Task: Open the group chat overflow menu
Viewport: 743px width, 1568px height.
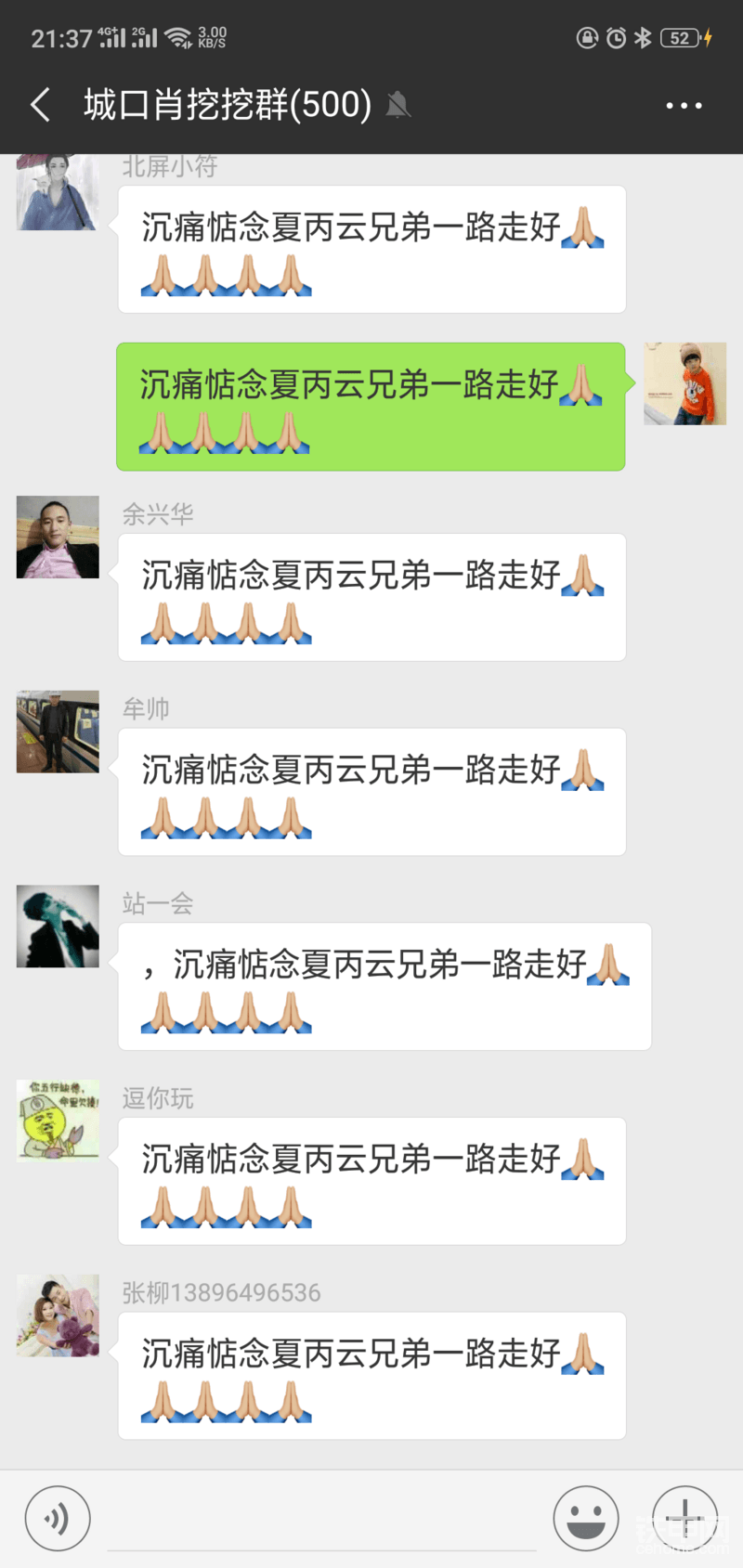Action: (684, 106)
